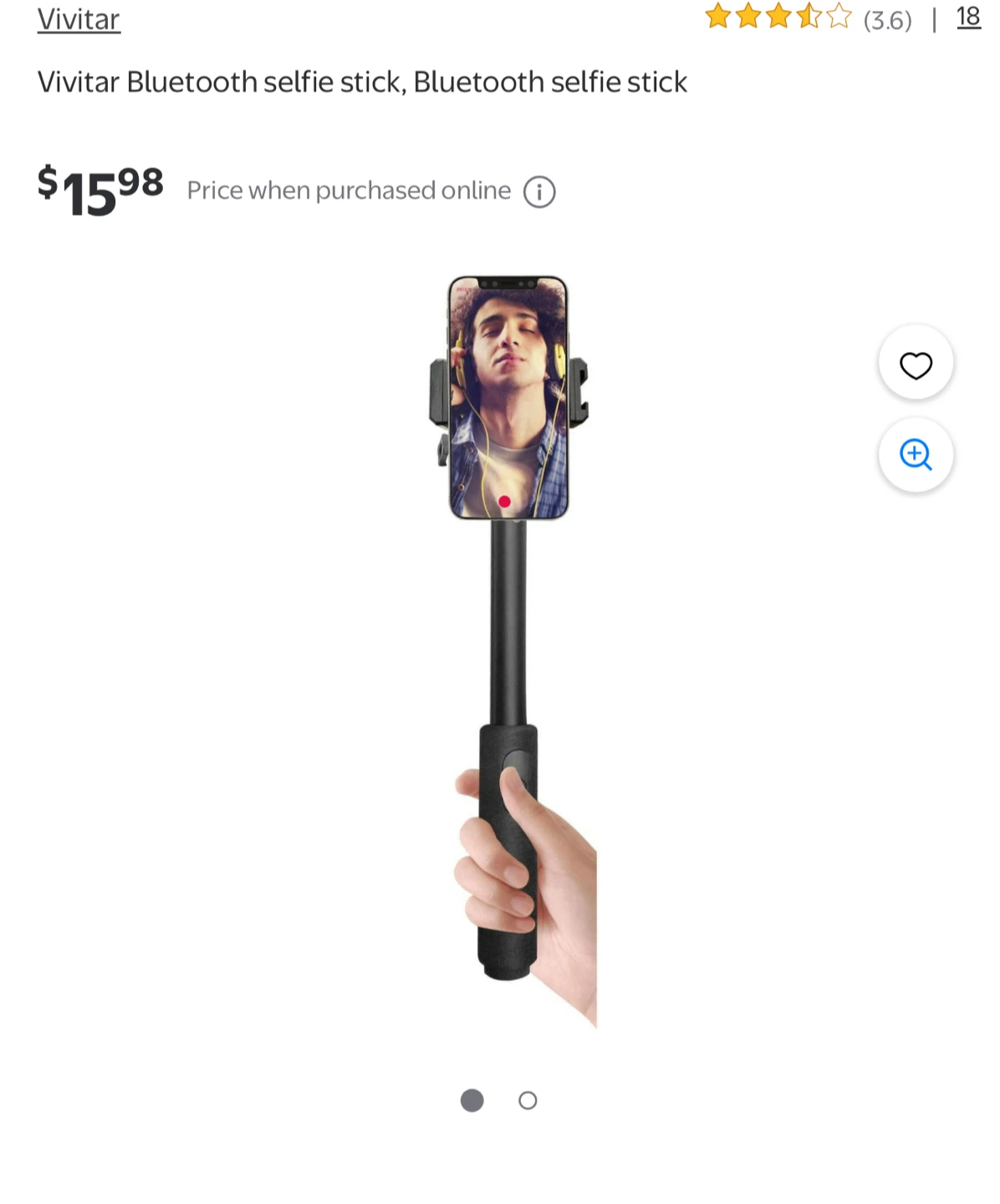Select the filled carousel dot indicator
This screenshot has height=1204, width=1000.
click(472, 1101)
